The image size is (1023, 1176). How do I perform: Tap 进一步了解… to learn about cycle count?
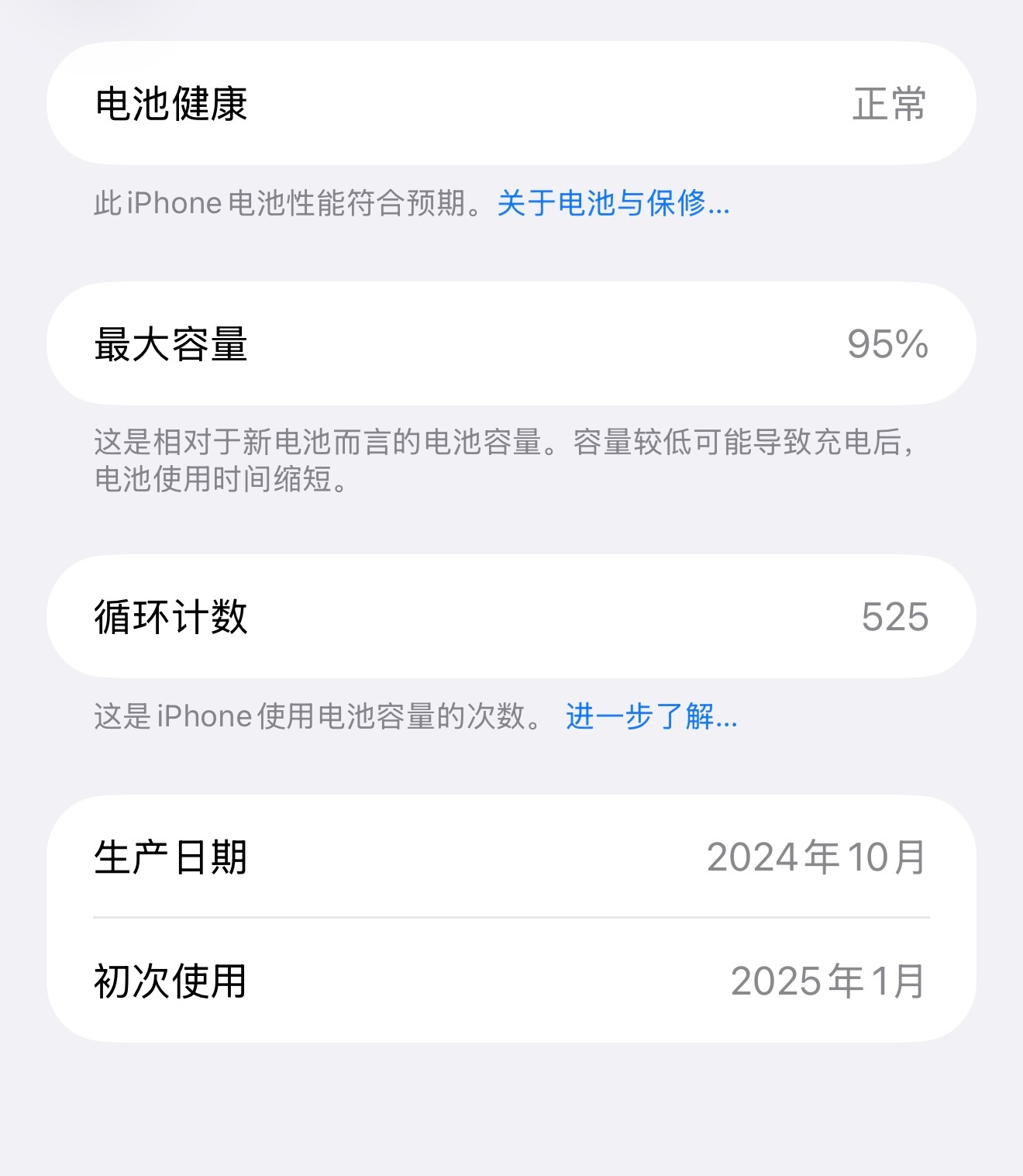tap(651, 717)
